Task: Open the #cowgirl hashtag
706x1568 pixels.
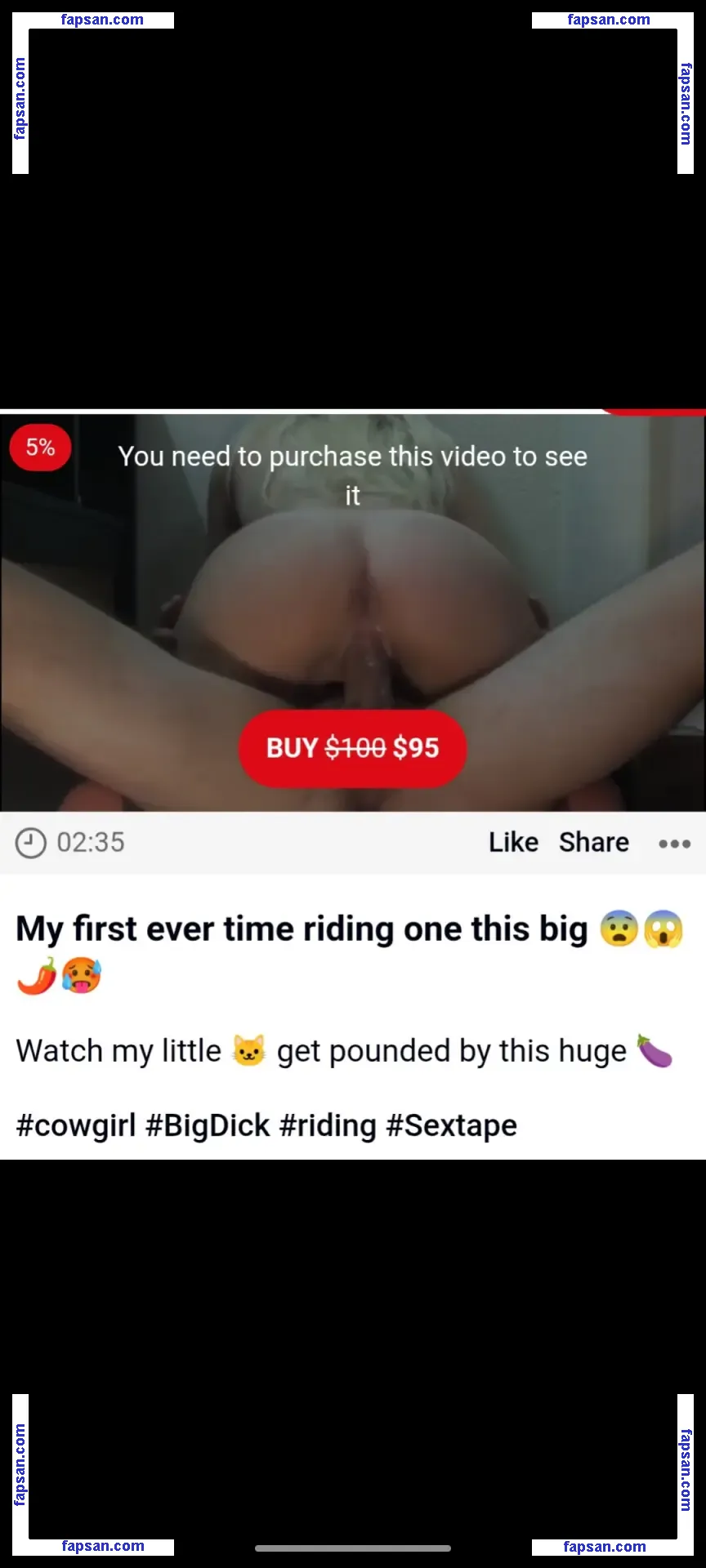Action: pyautogui.click(x=76, y=1125)
